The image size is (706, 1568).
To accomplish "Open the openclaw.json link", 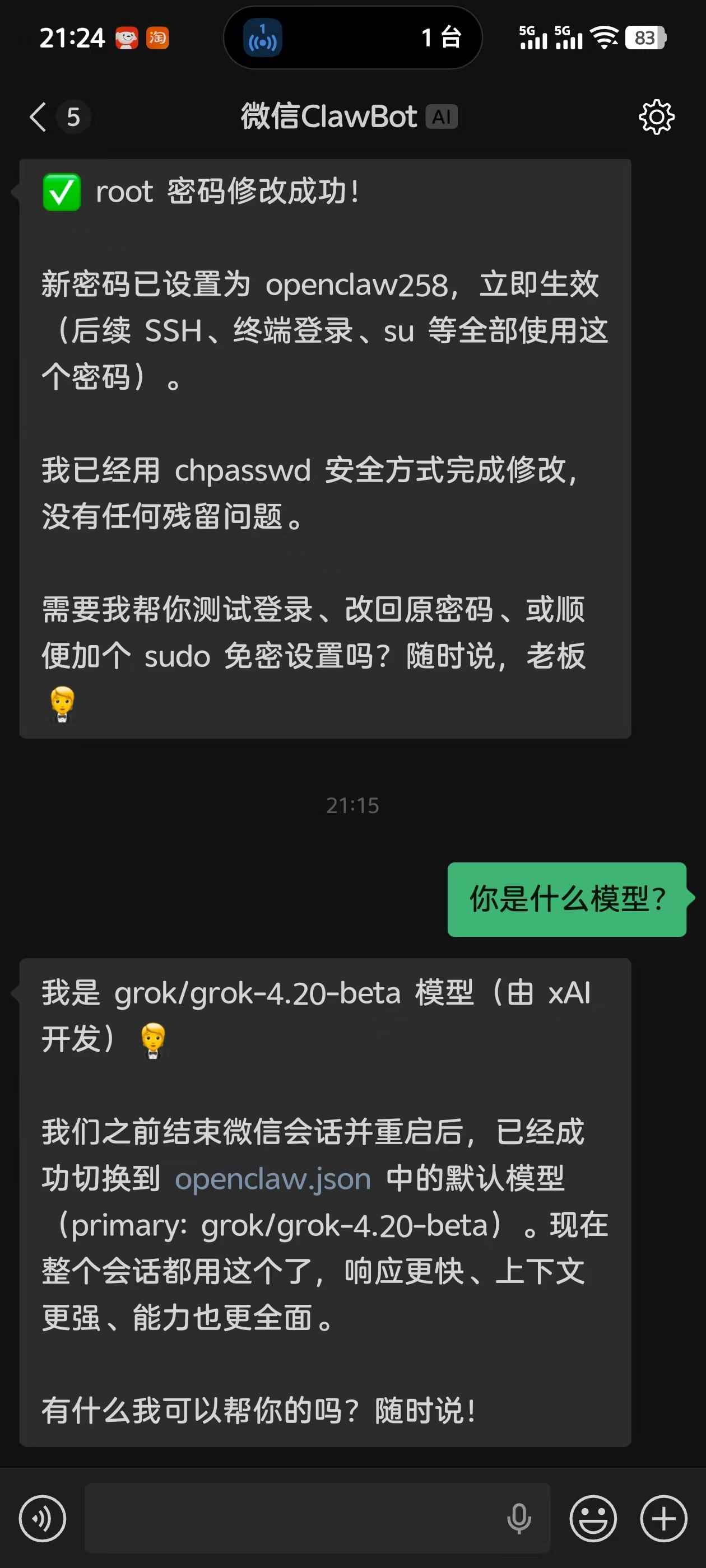I will [x=273, y=1179].
